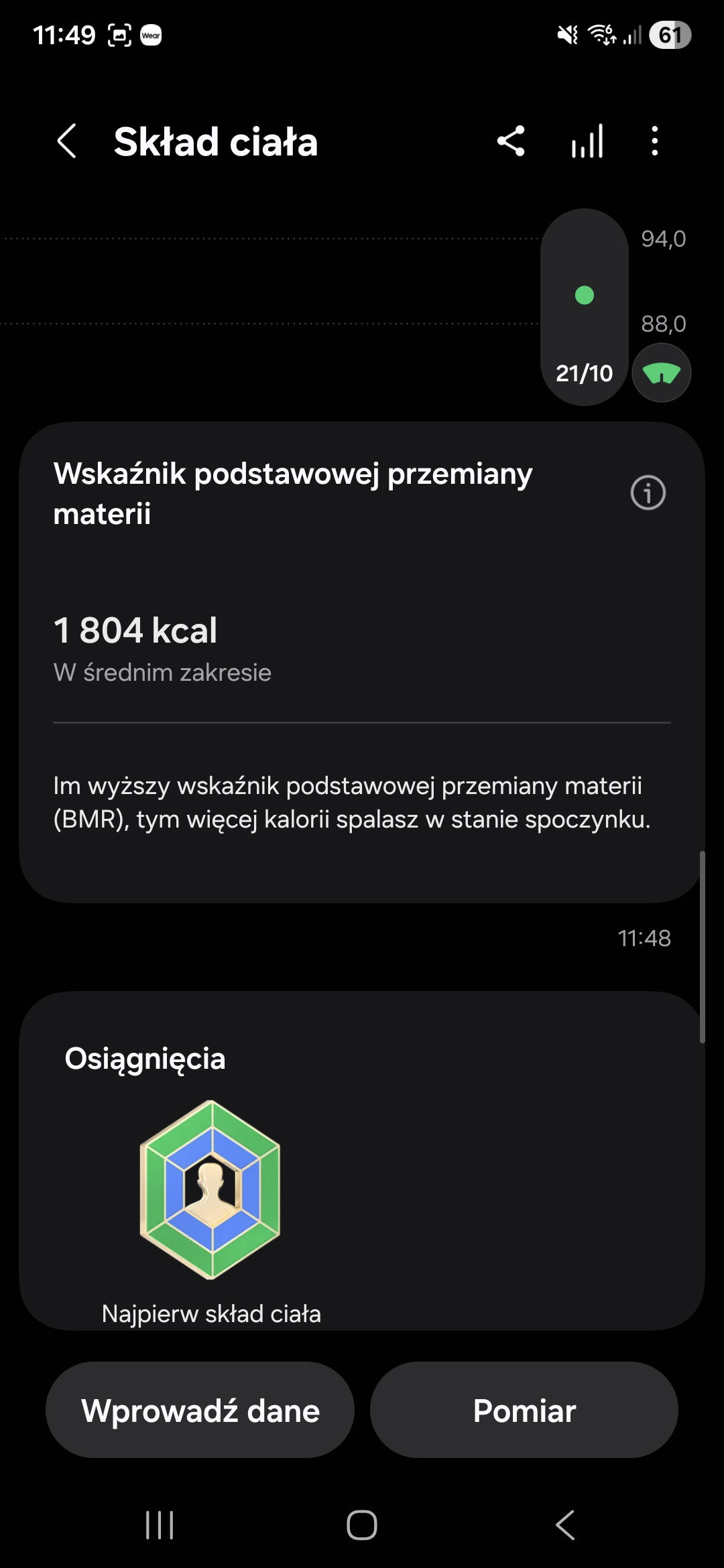Go to the system home screen

point(362,1525)
